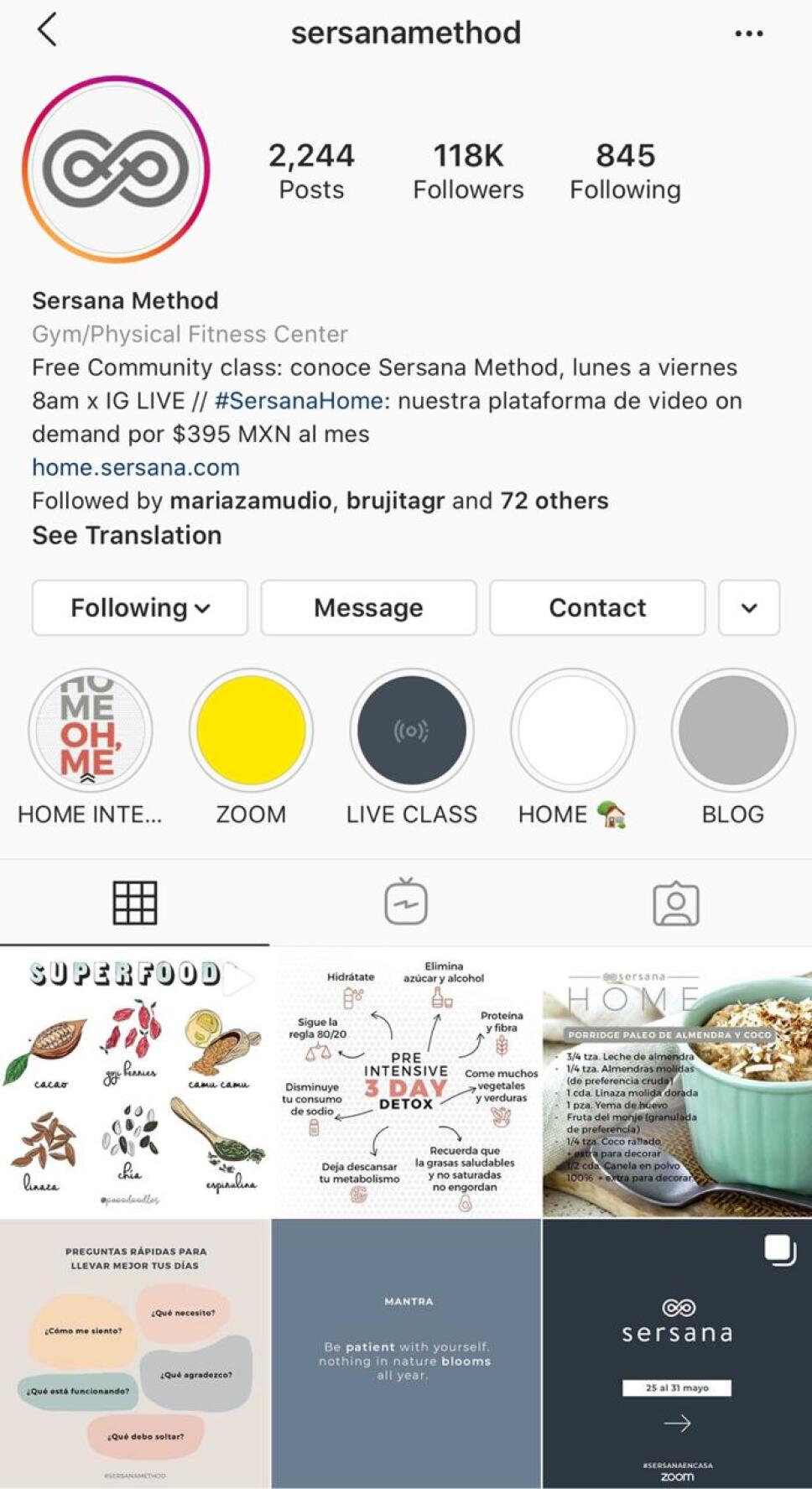Screen dimensions: 812x1489
Task: Open the three-dot overflow menu
Action: (748, 34)
